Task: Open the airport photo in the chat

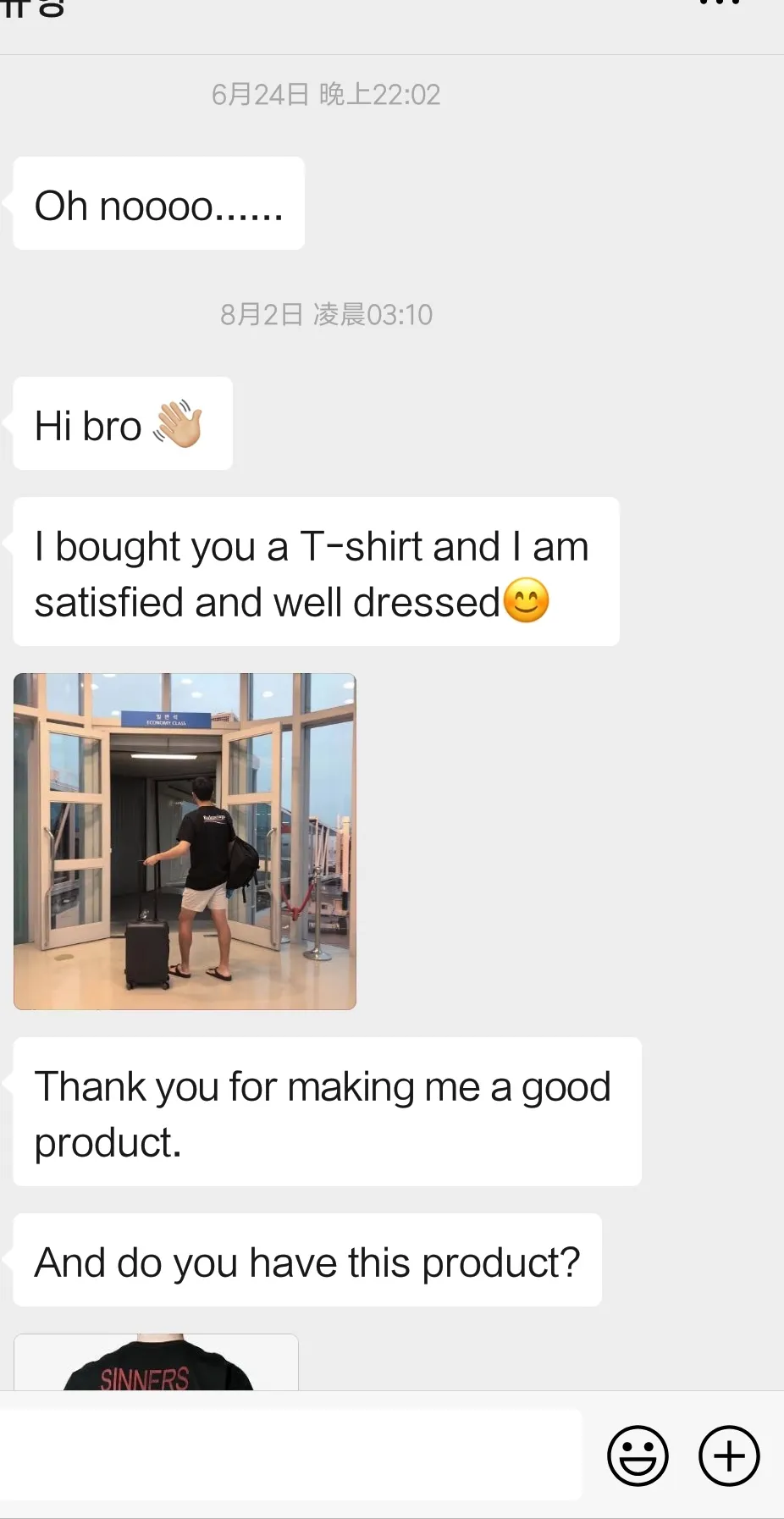Action: point(185,841)
